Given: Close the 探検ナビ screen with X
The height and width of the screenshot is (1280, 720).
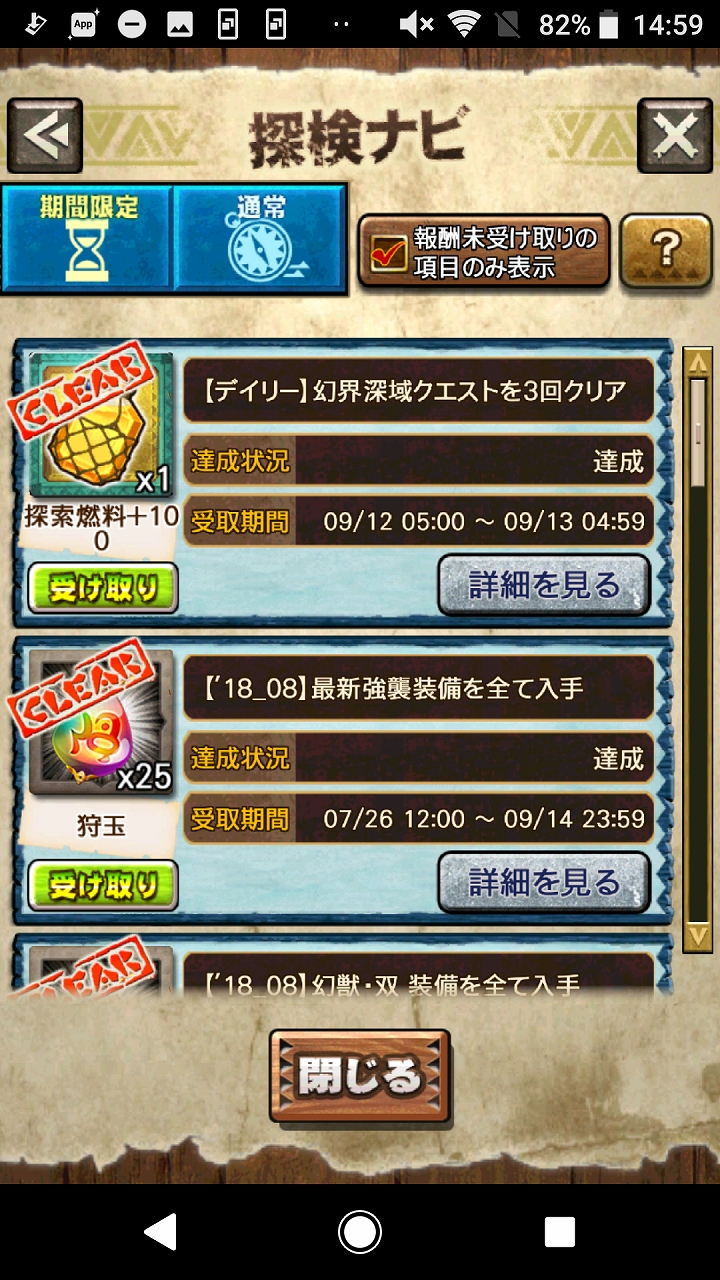Looking at the screenshot, I should (674, 135).
